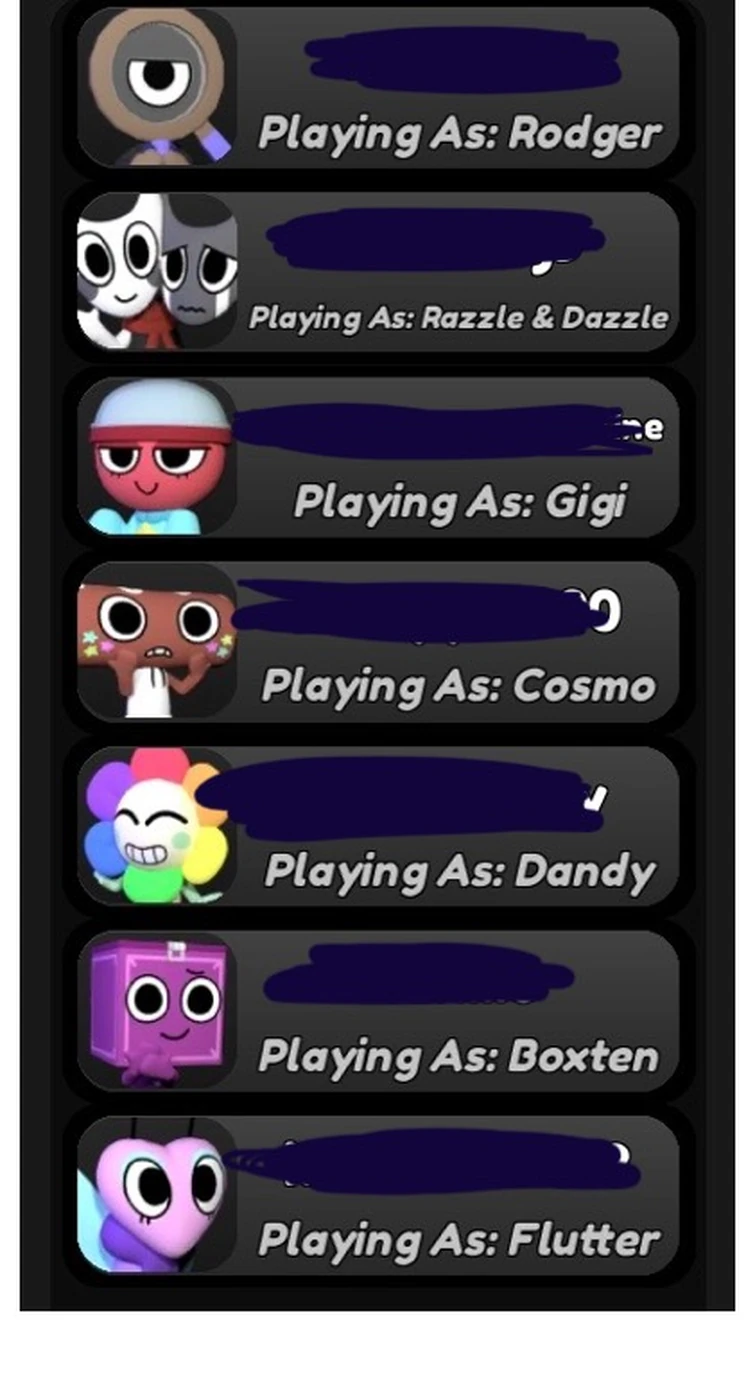Image resolution: width=755 pixels, height=1383 pixels.
Task: Select the Dandy player entry
Action: tap(379, 826)
